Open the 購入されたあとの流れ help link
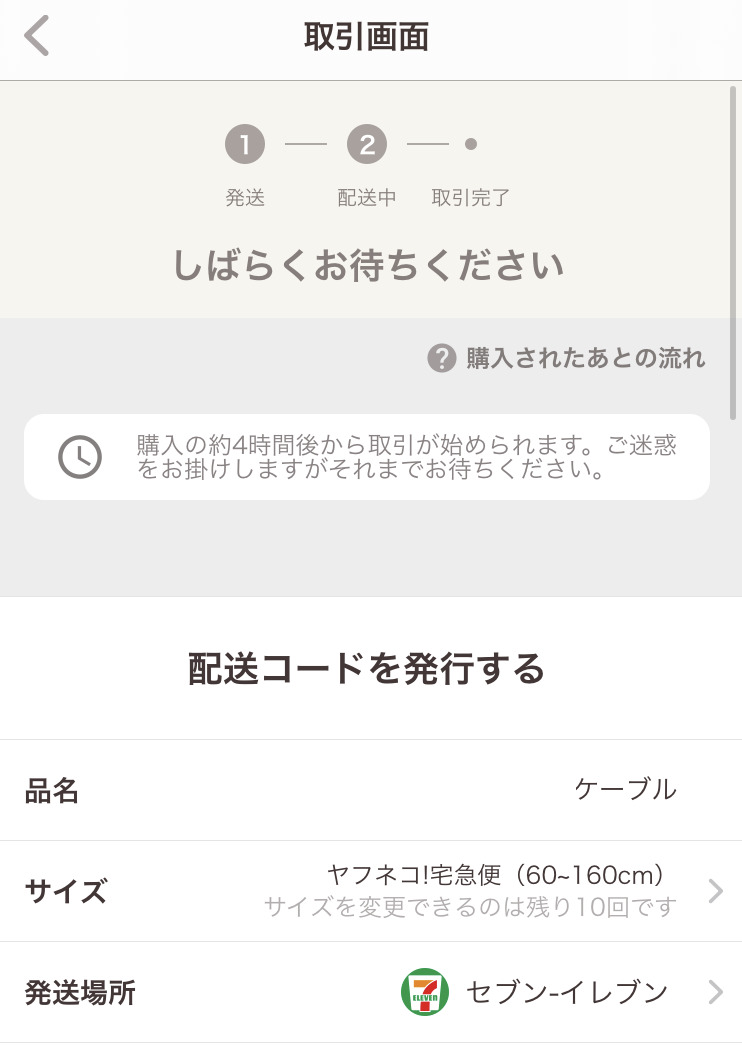The height and width of the screenshot is (1046, 742). [567, 358]
